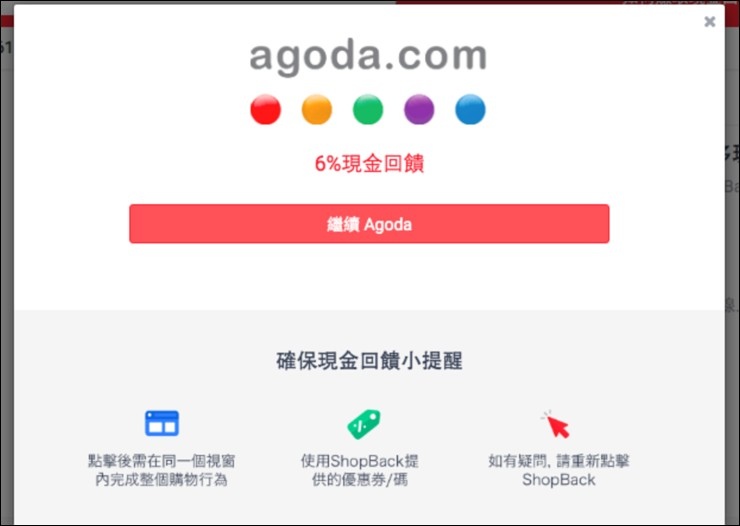Close the Agoda cashback dialog
740x526 pixels.
click(x=709, y=22)
